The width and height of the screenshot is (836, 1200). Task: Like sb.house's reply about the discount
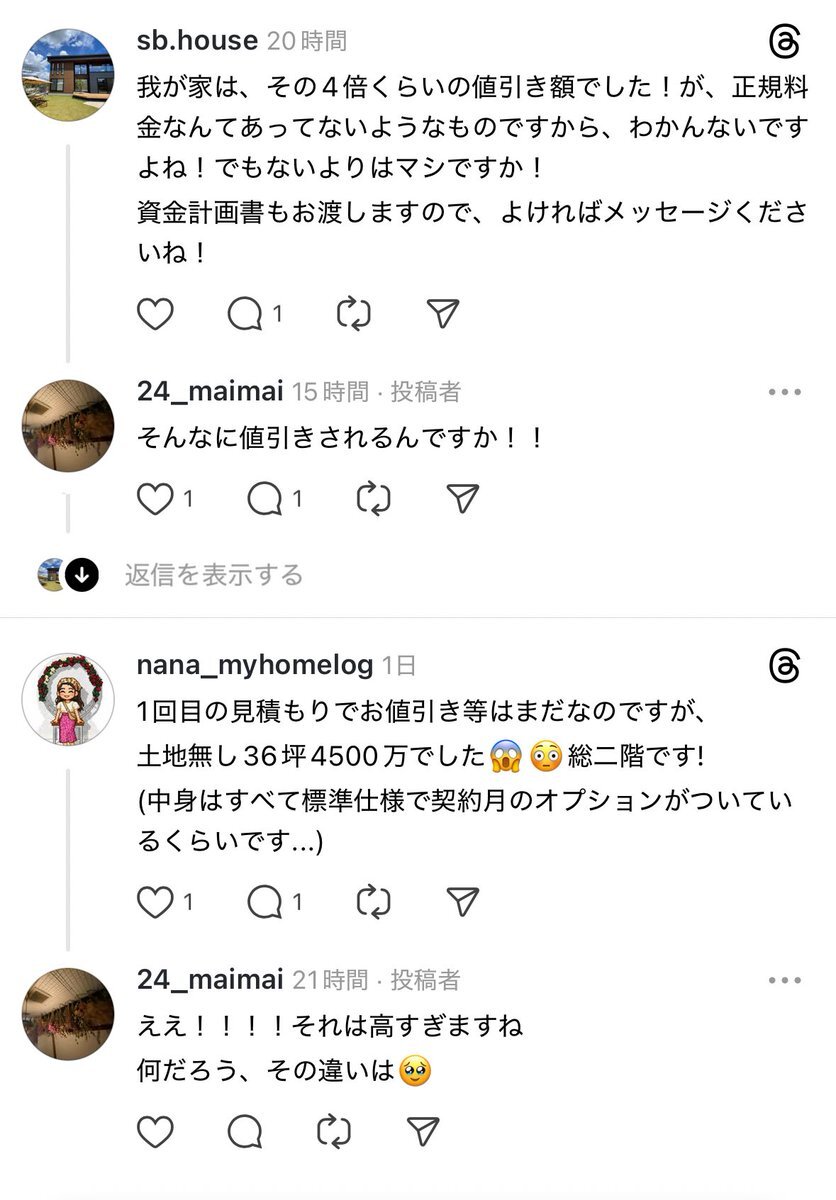click(155, 314)
